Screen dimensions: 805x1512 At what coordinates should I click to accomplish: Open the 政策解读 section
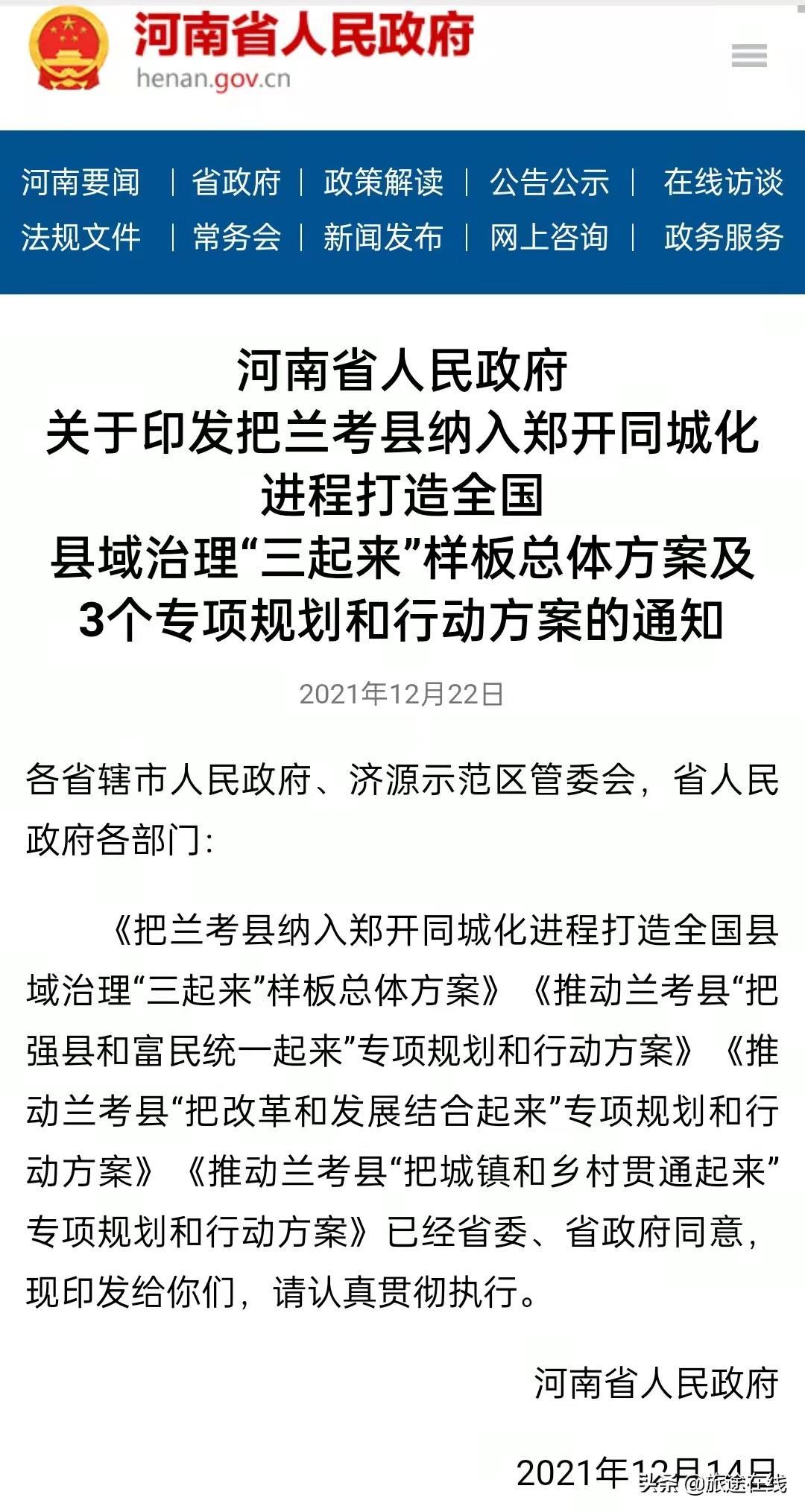(x=383, y=183)
